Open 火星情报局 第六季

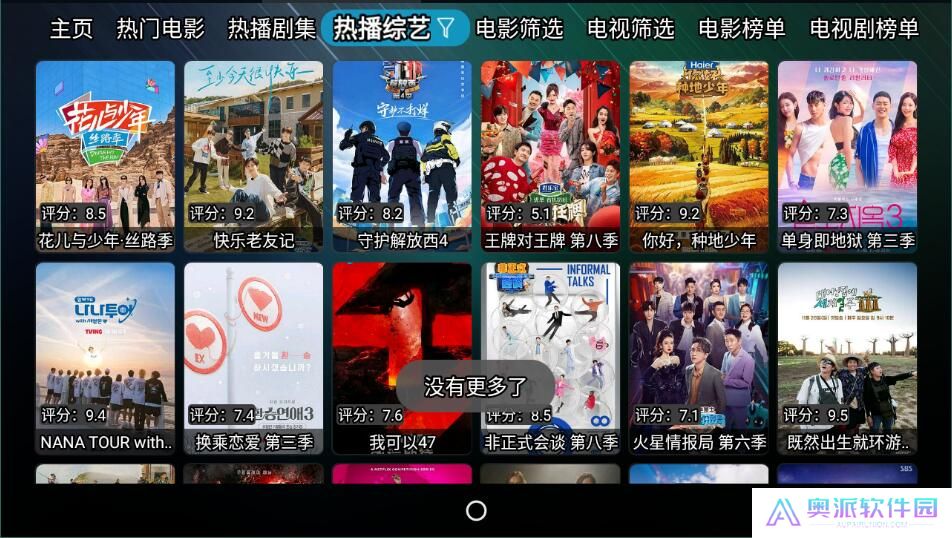699,355
